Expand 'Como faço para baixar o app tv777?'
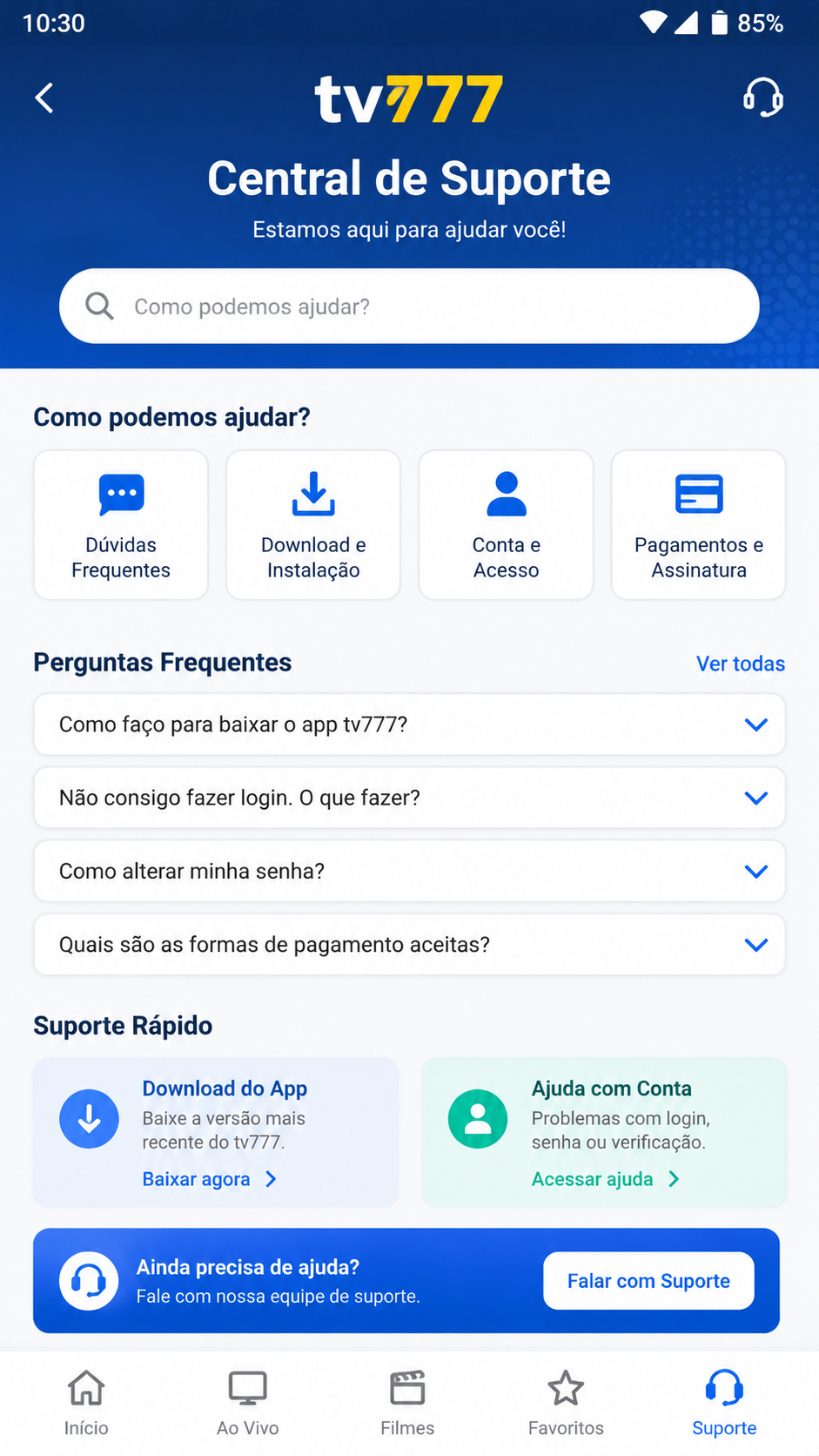The image size is (819, 1456). (409, 725)
